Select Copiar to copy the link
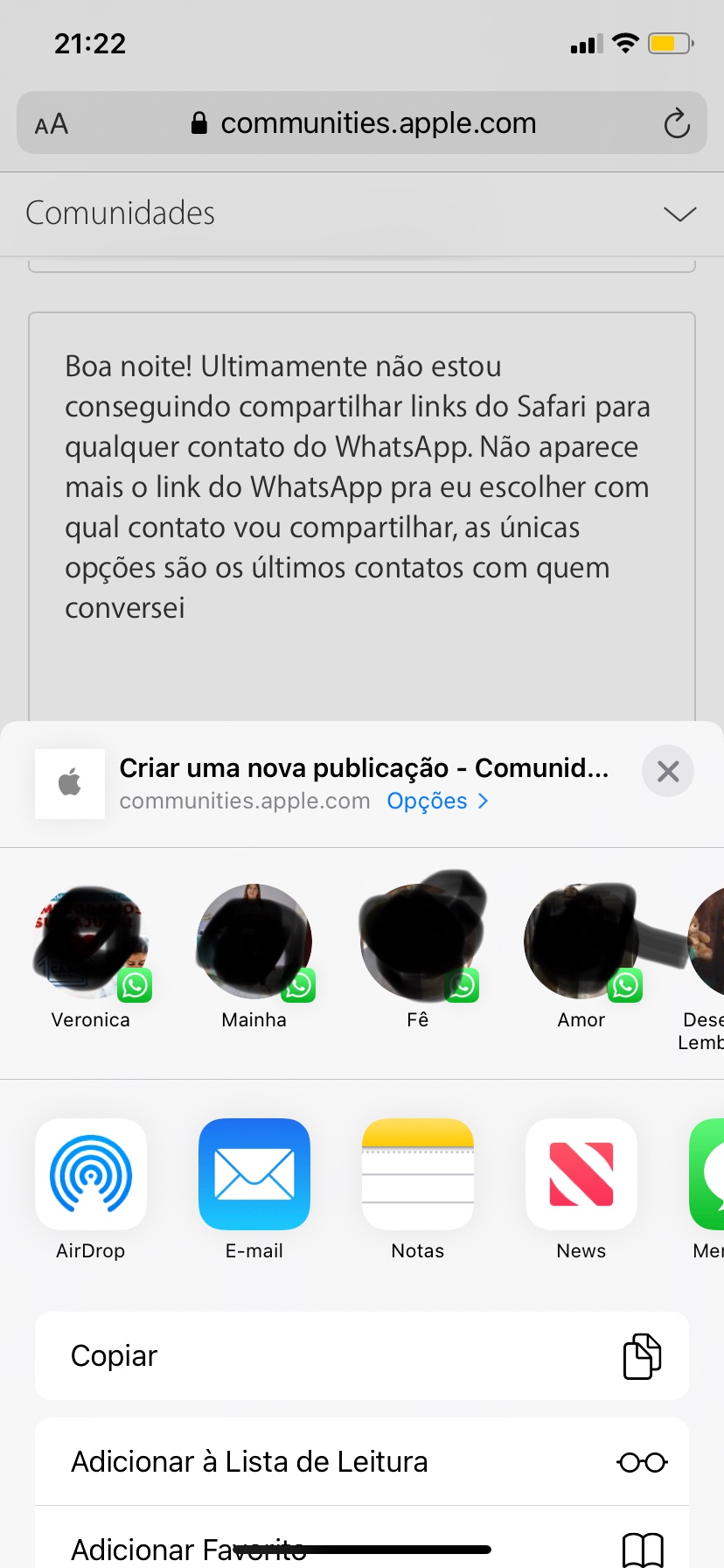Image resolution: width=724 pixels, height=1568 pixels. click(x=362, y=1355)
